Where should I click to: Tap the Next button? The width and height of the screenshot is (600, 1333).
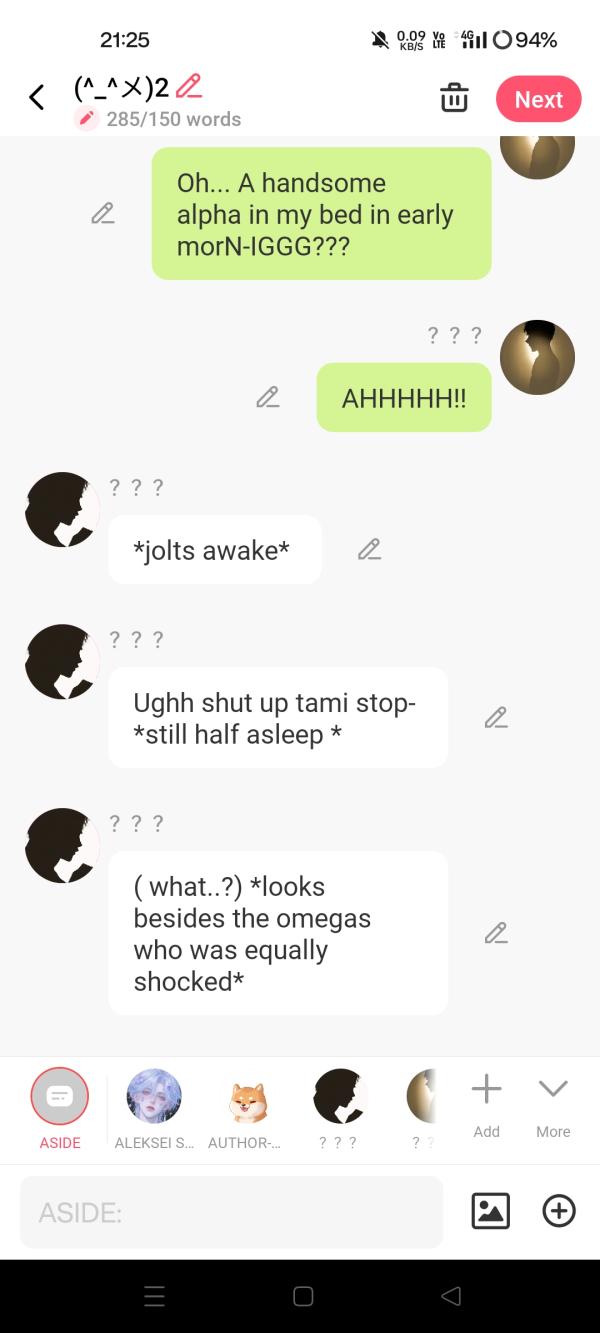click(538, 99)
